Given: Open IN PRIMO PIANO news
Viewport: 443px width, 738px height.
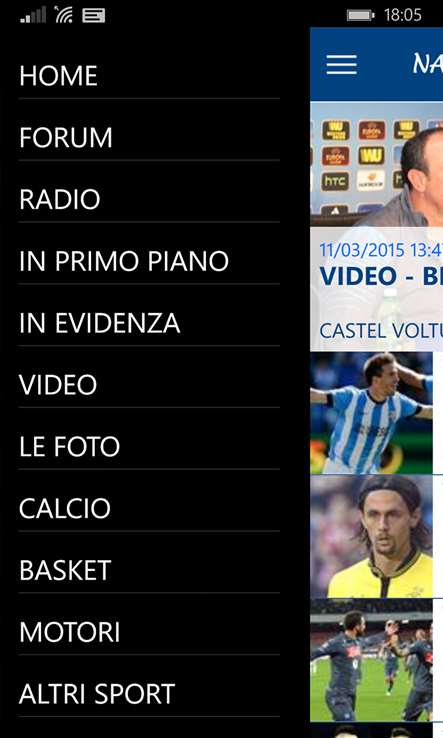Looking at the screenshot, I should [149, 261].
